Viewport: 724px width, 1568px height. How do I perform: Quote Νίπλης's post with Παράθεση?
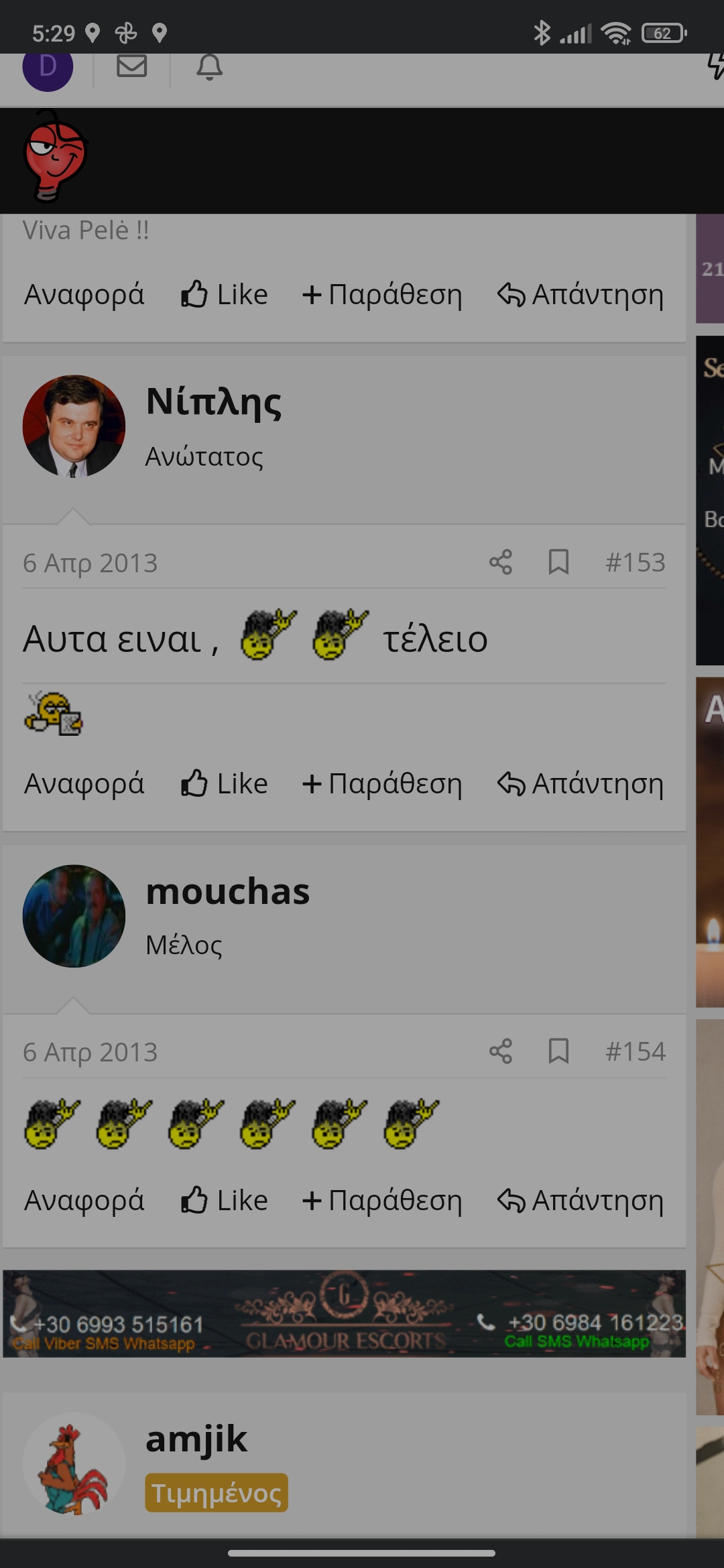pos(382,783)
